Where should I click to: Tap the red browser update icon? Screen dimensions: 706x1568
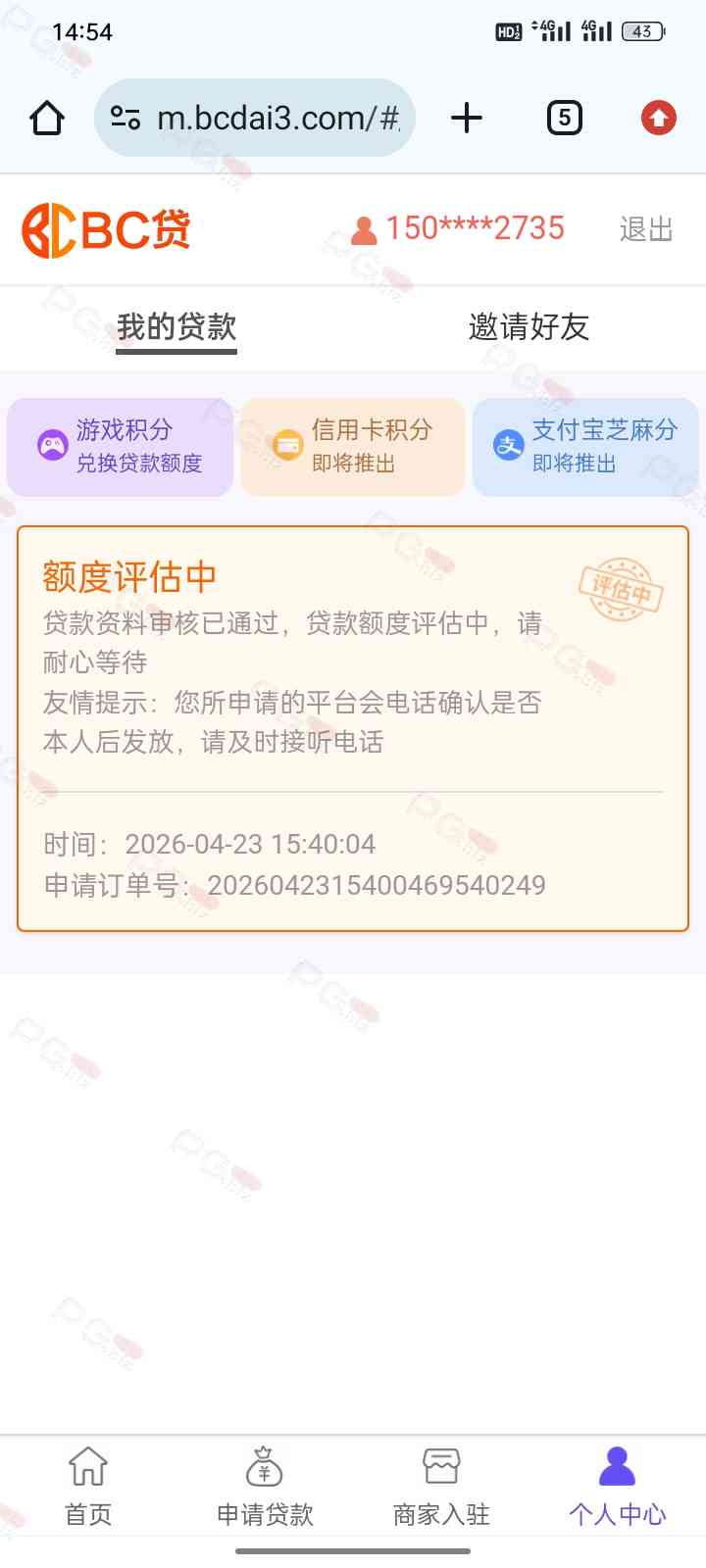point(658,119)
